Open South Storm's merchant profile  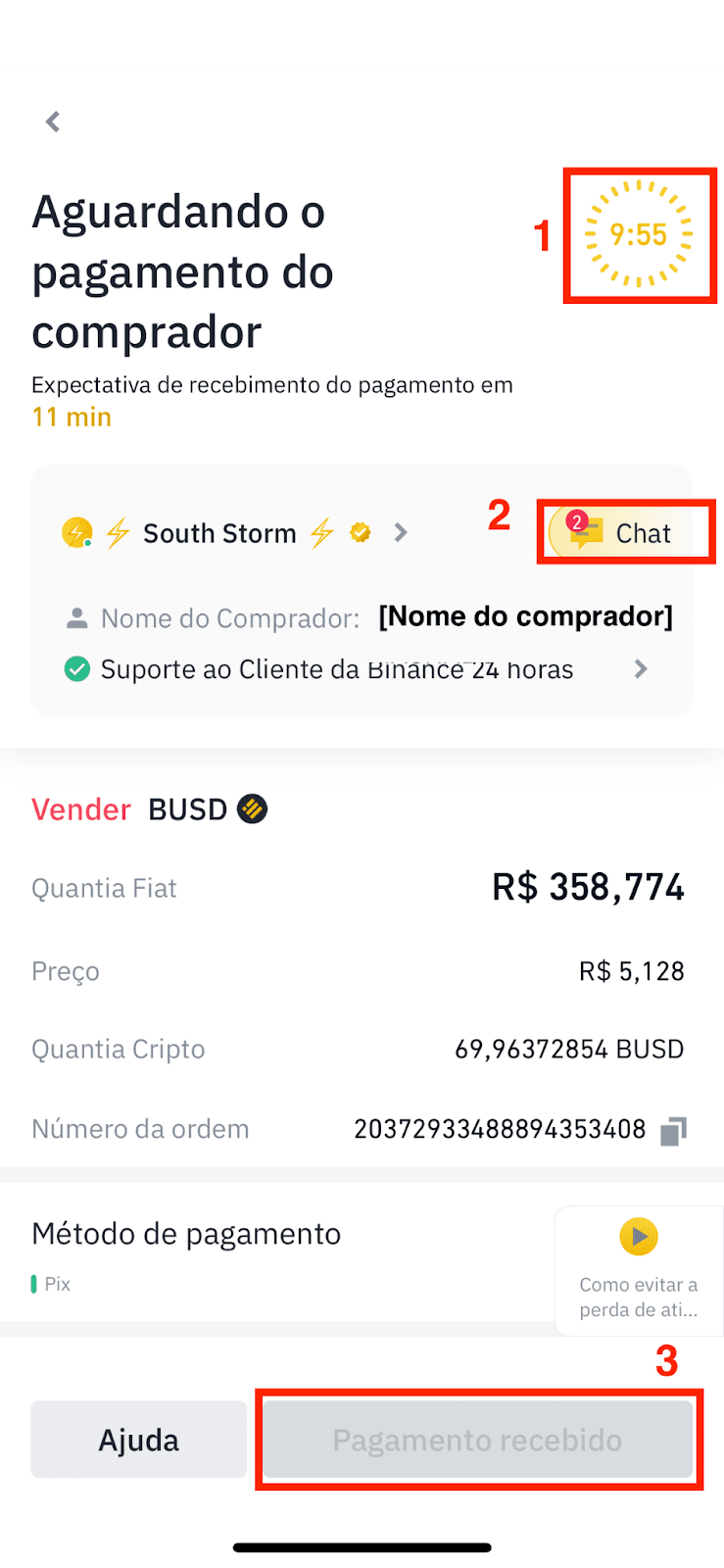coord(235,533)
